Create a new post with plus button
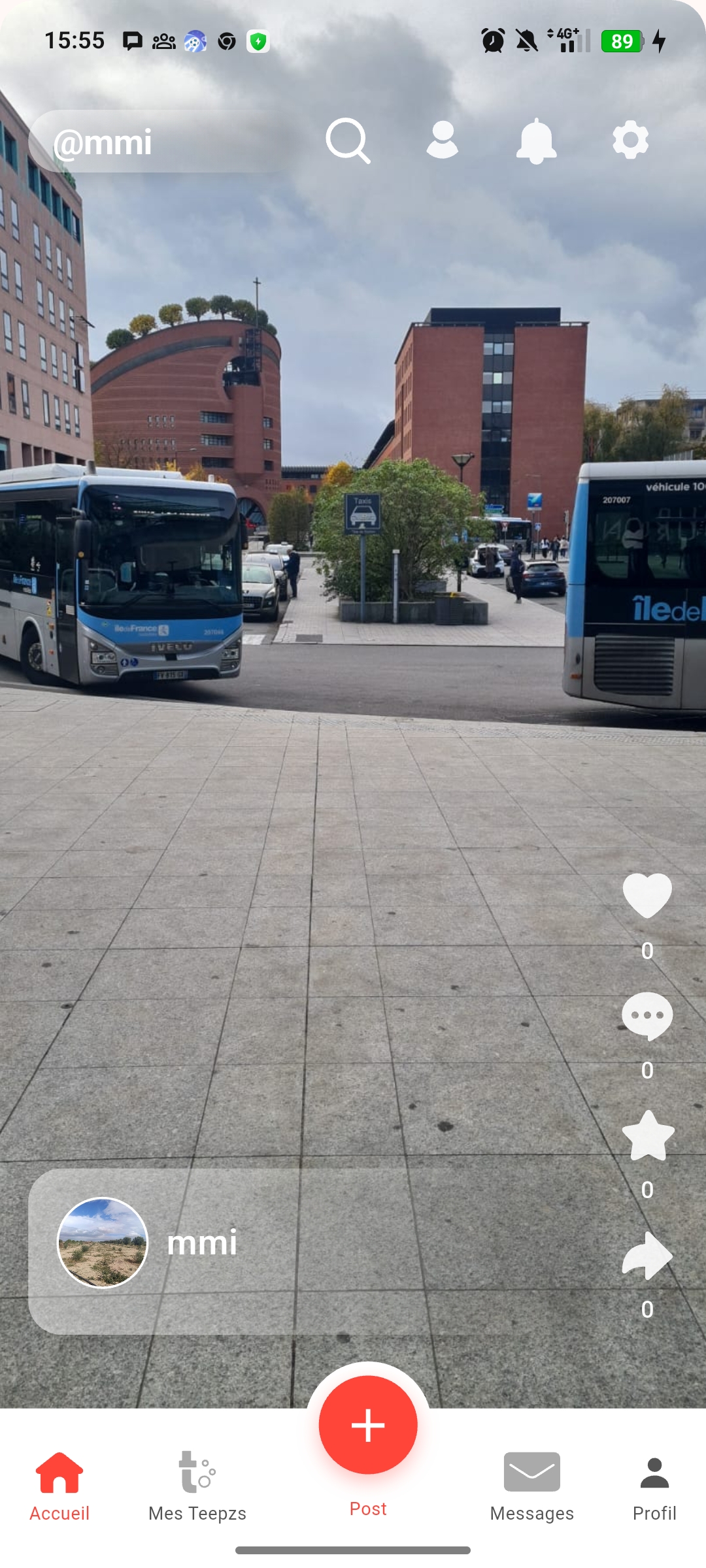Screen dimensions: 706x1568 [x=368, y=1425]
